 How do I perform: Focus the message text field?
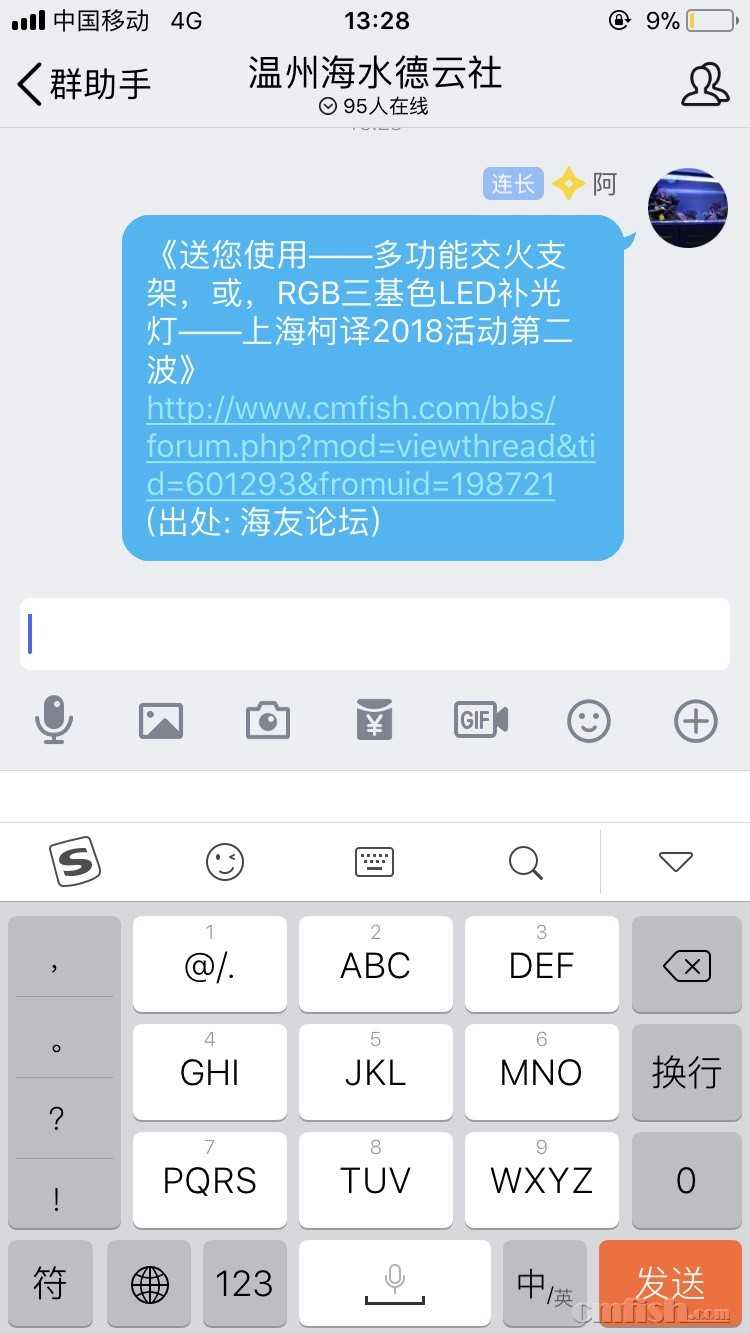point(375,634)
